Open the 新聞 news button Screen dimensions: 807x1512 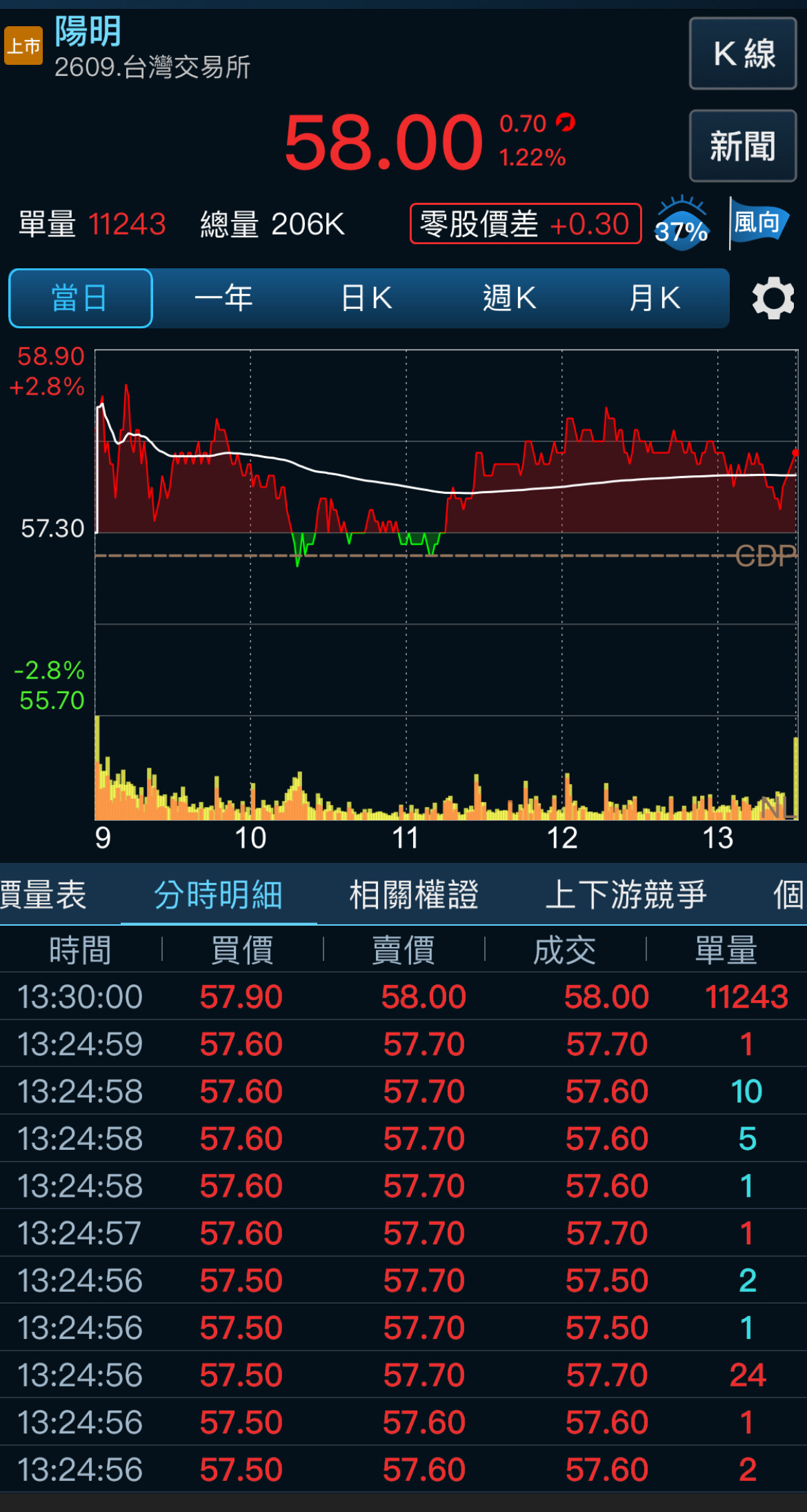click(743, 146)
